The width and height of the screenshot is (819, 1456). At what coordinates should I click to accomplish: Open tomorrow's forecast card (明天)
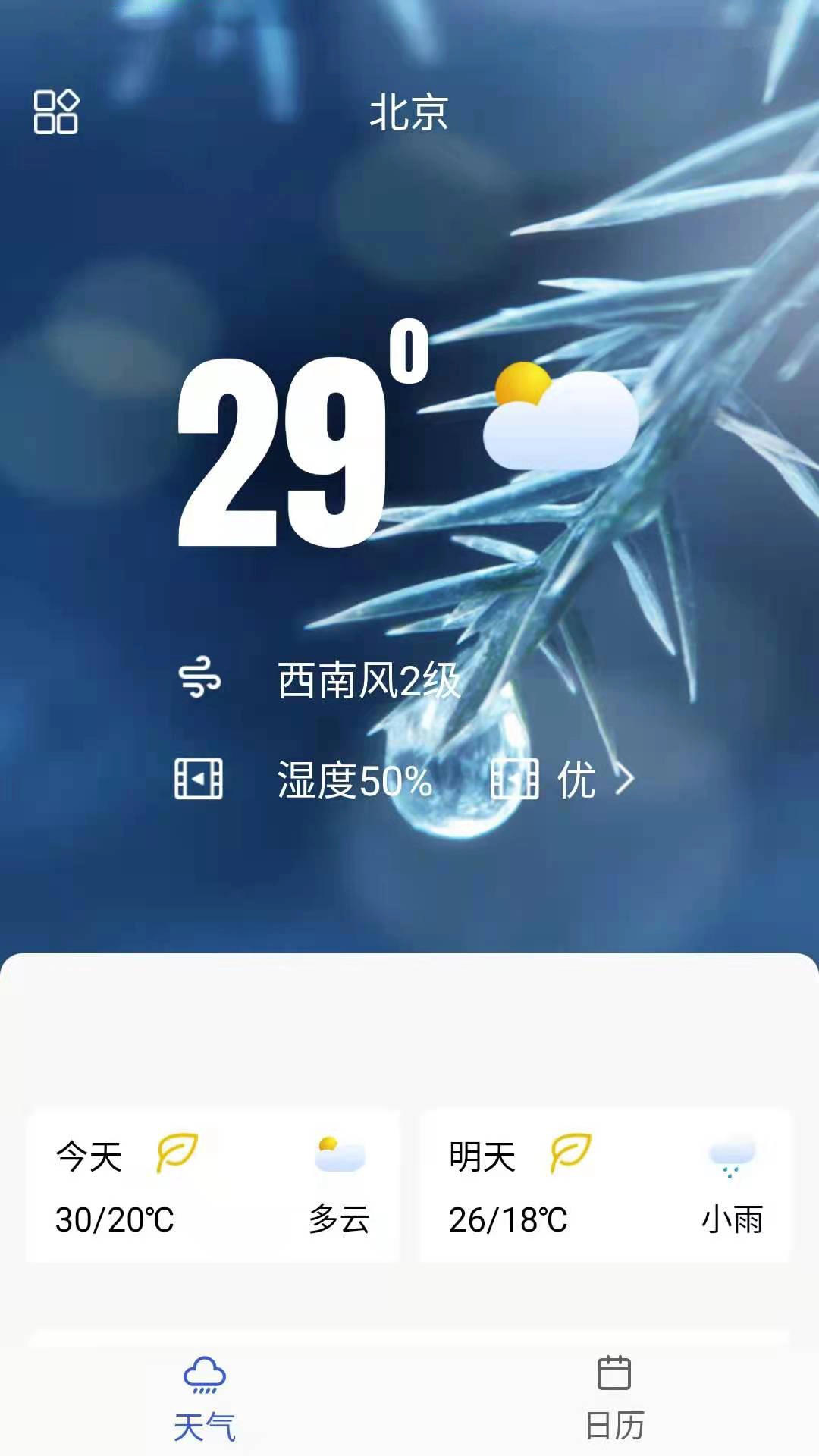(x=605, y=1187)
